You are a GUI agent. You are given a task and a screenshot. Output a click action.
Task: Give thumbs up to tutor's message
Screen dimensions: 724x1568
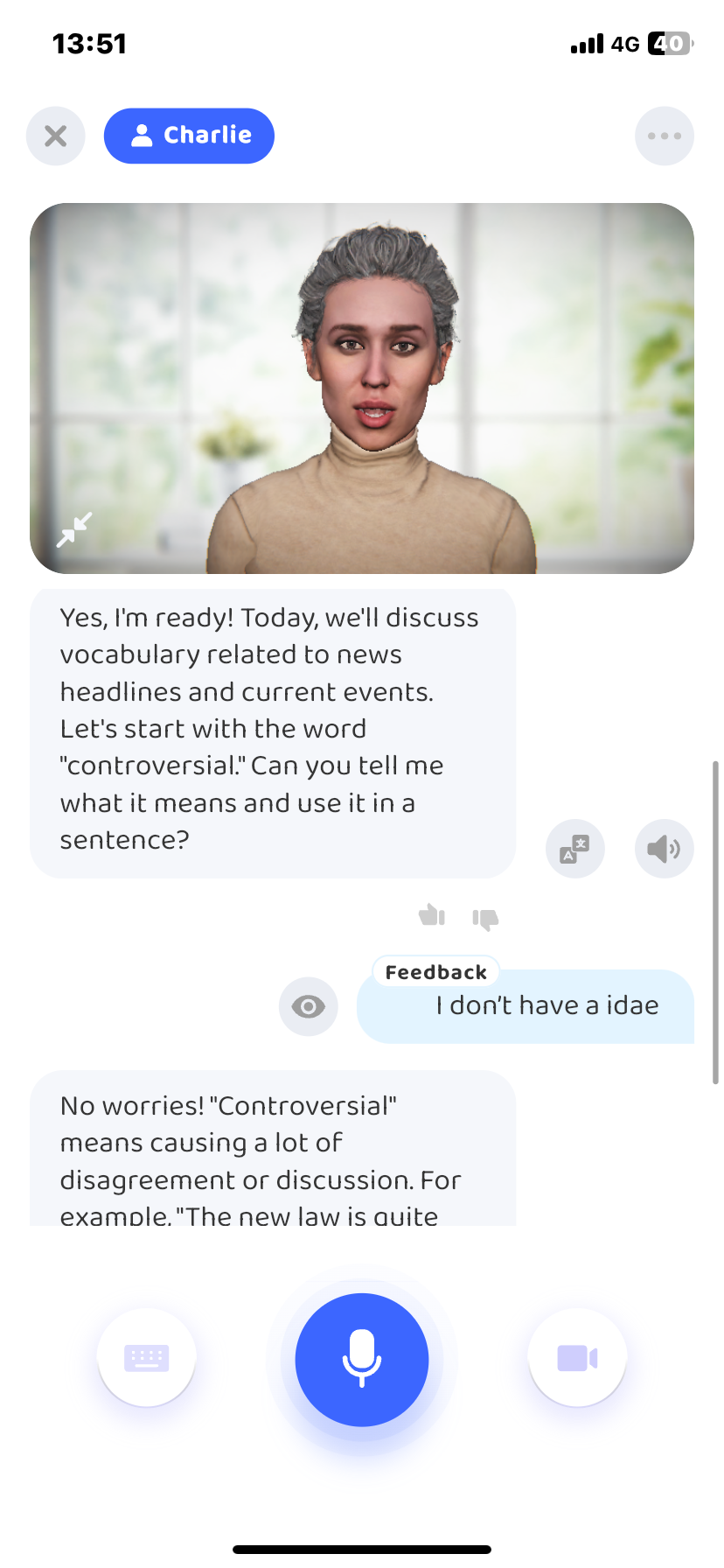pyautogui.click(x=432, y=916)
